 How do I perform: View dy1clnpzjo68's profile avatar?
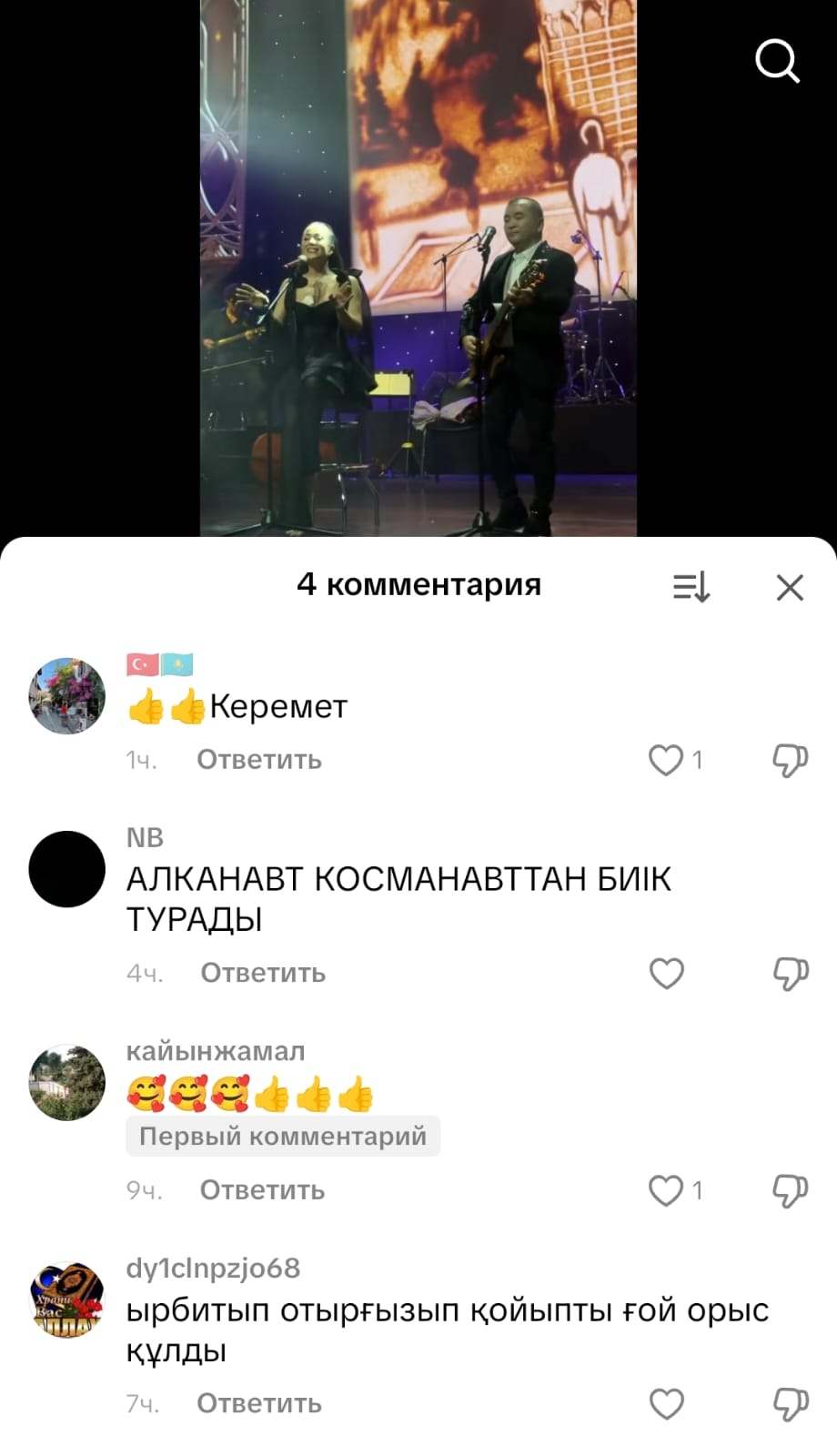(67, 1299)
